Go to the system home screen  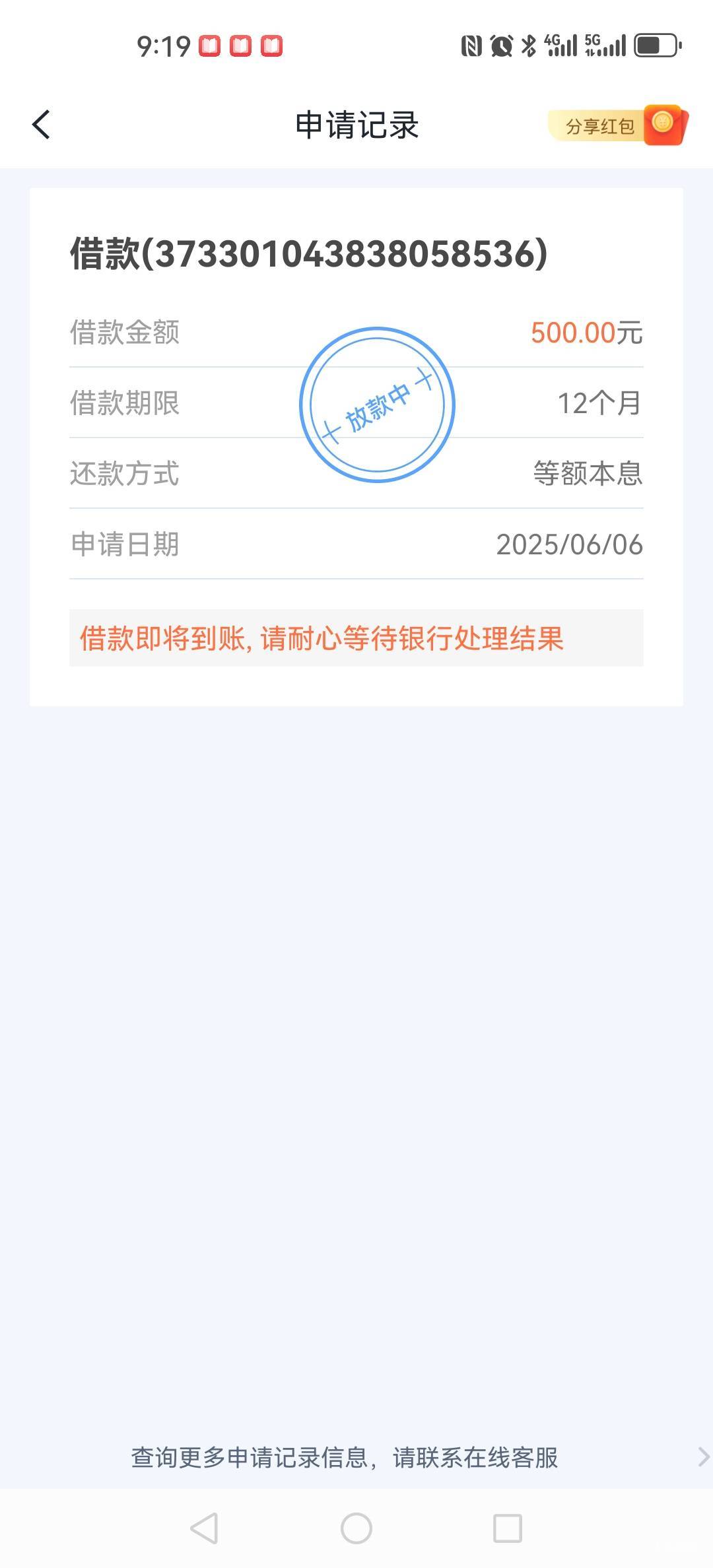point(356,1528)
